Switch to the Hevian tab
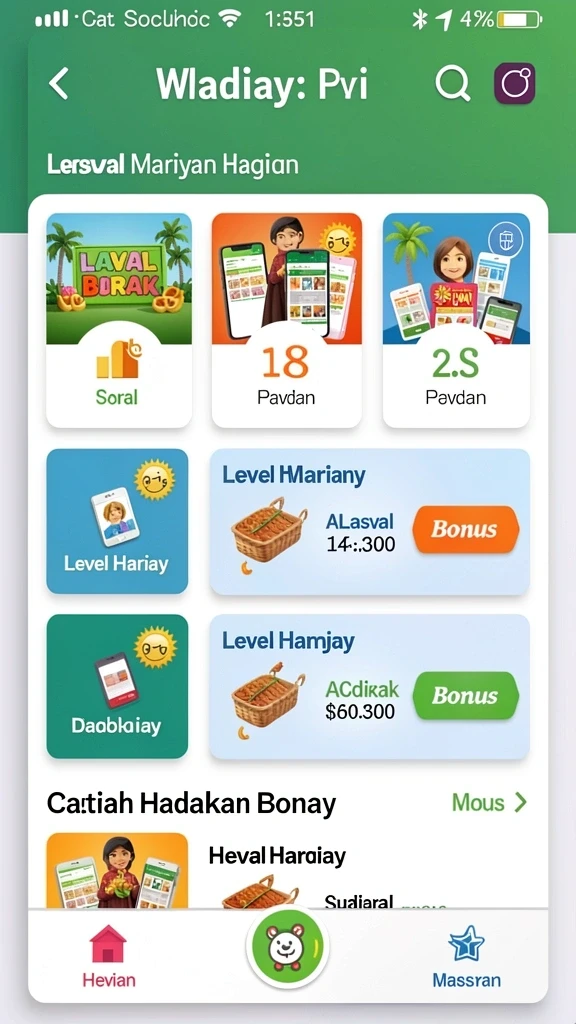The image size is (576, 1024). pyautogui.click(x=108, y=955)
